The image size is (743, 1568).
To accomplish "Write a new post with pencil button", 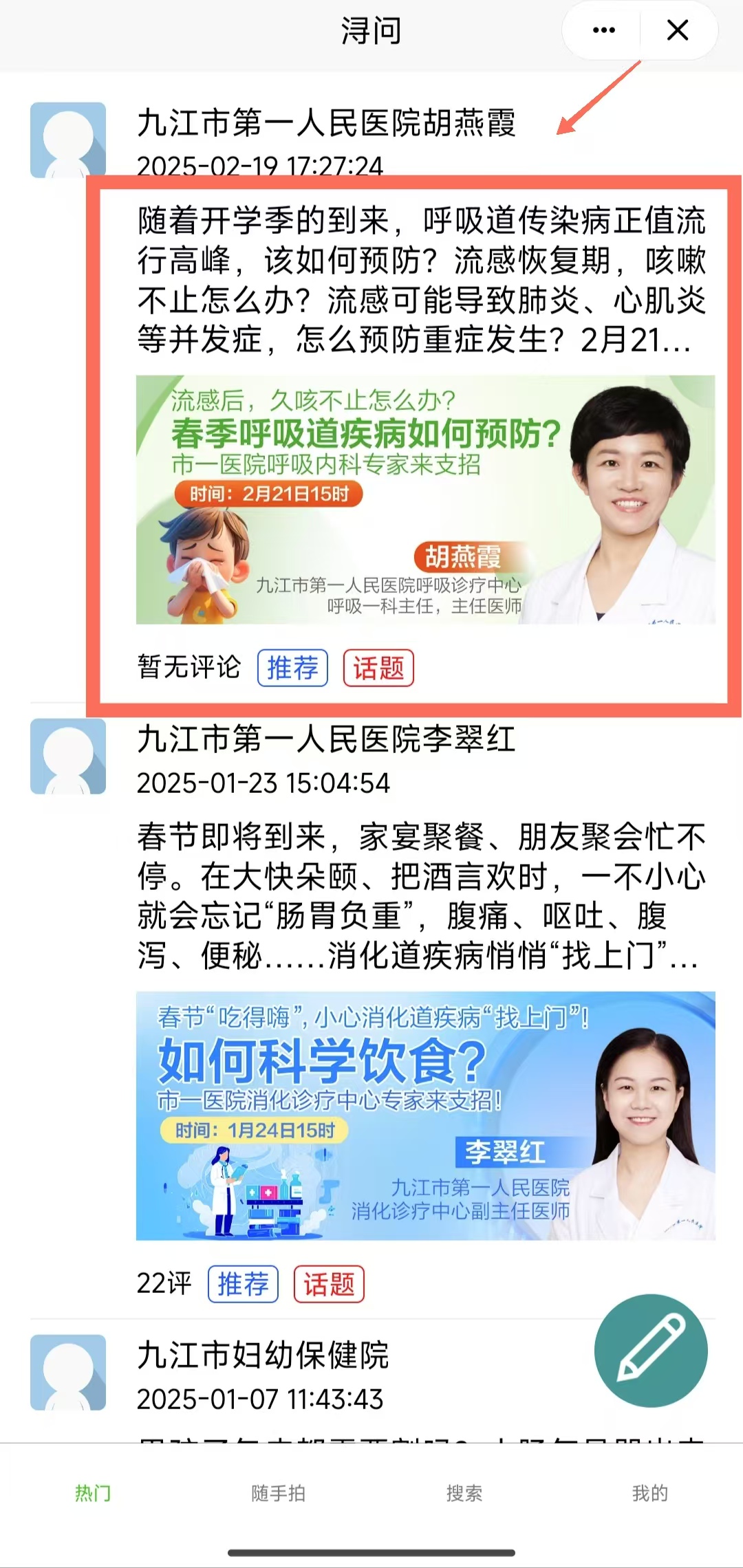I will (651, 1350).
